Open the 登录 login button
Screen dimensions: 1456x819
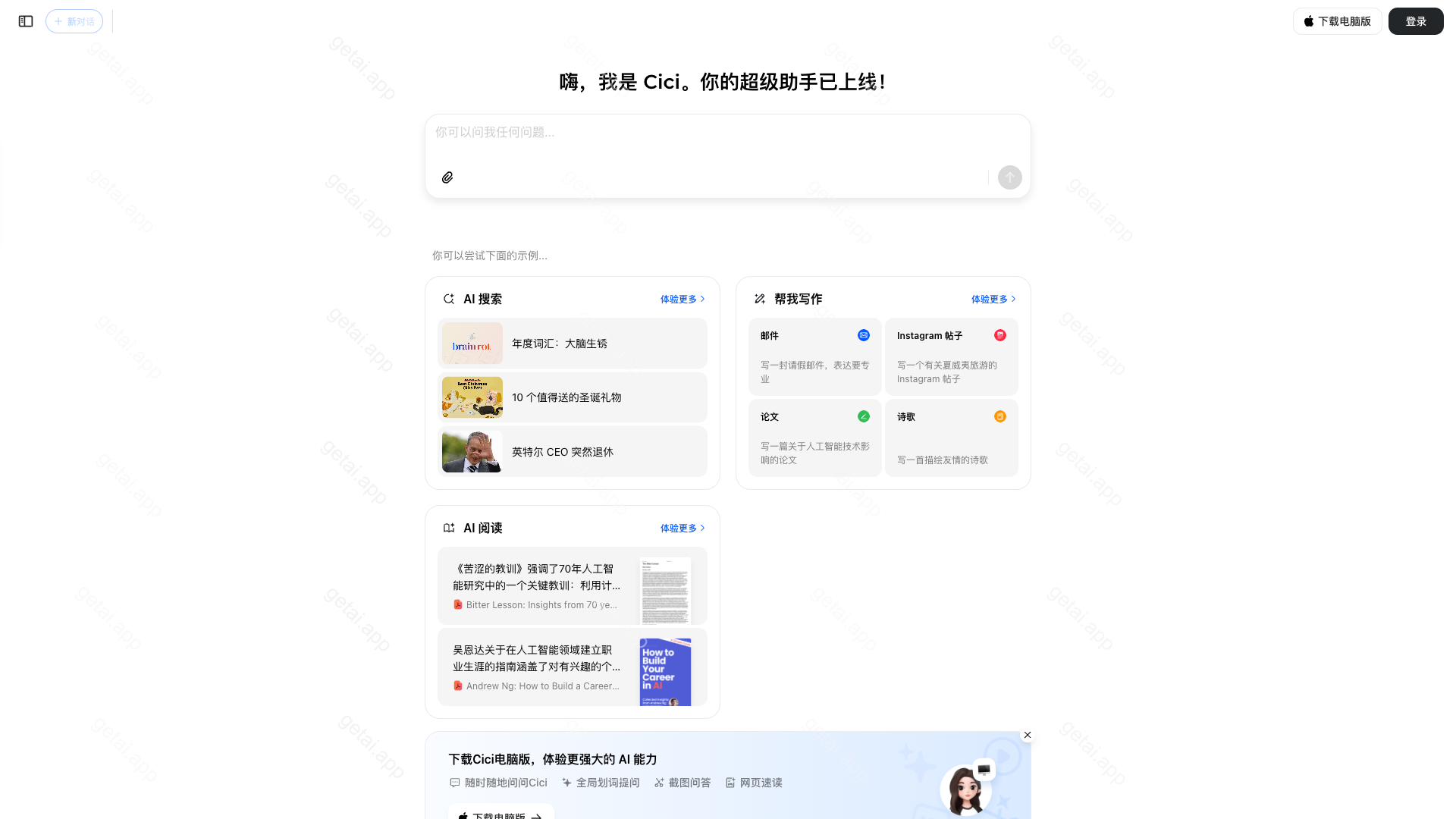click(x=1415, y=21)
